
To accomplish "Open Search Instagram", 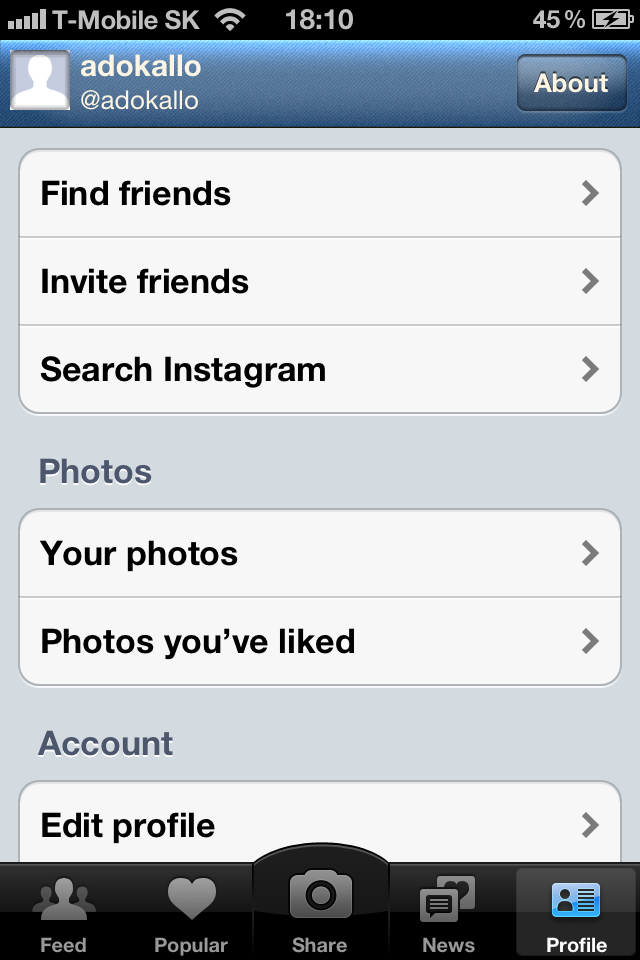I will [320, 370].
